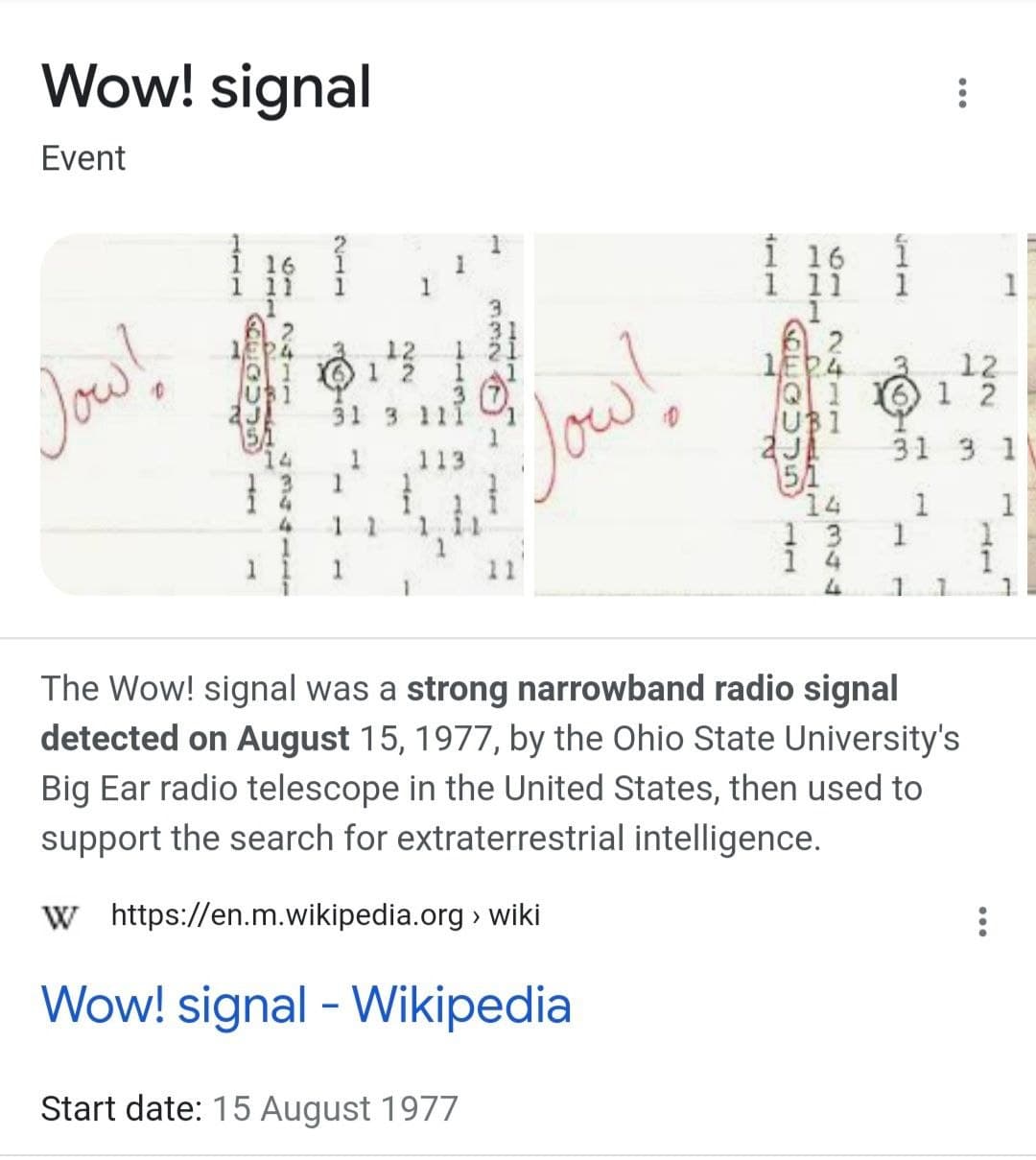1036x1160 pixels.
Task: Open the first Wow! signal printout image
Action: 284,414
